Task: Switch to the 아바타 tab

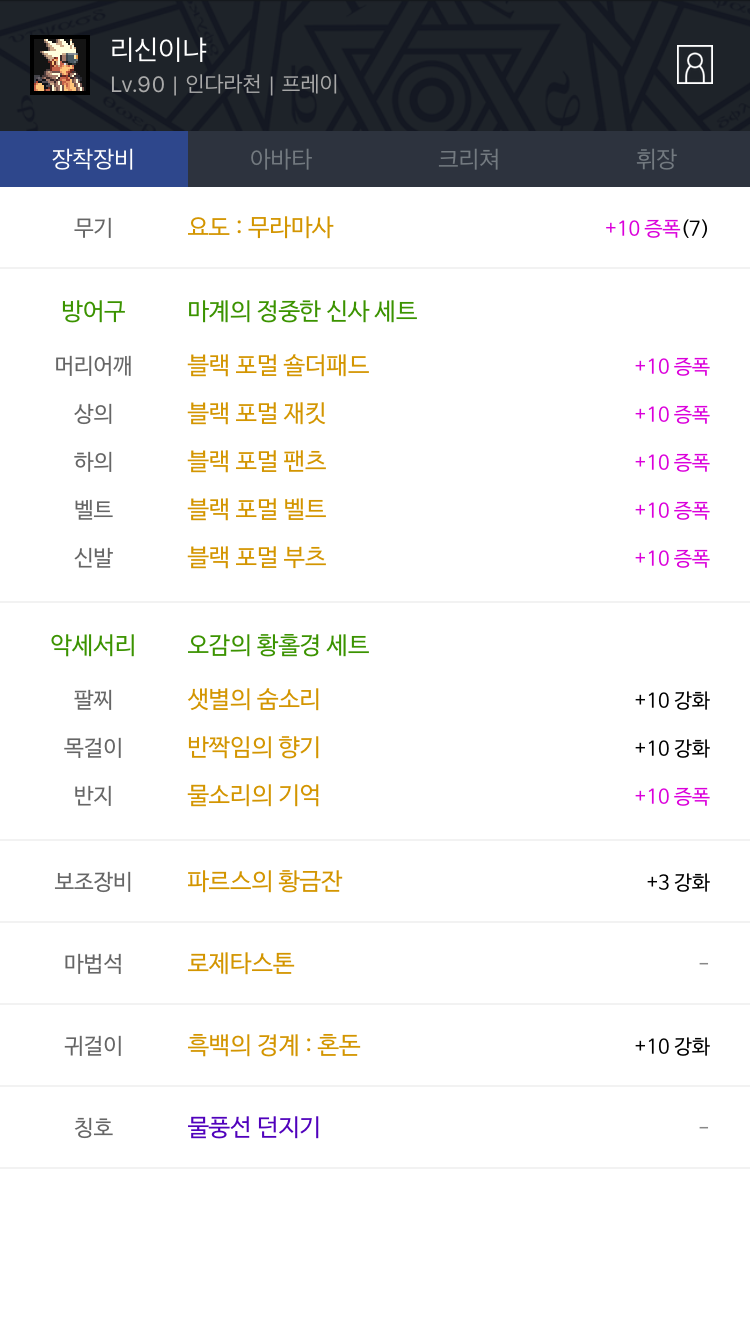Action: point(281,159)
